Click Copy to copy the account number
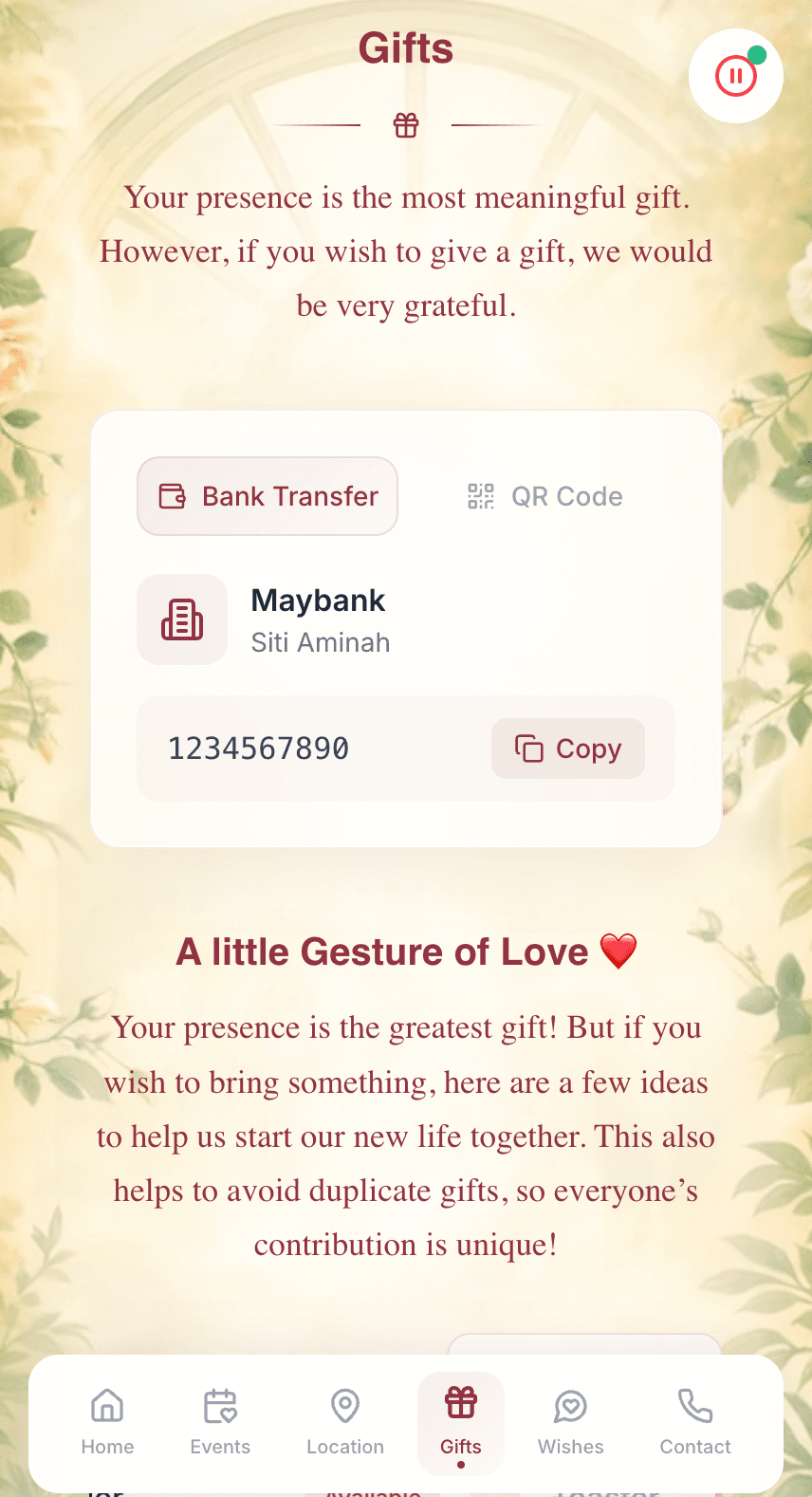Viewport: 812px width, 1497px height. point(567,748)
